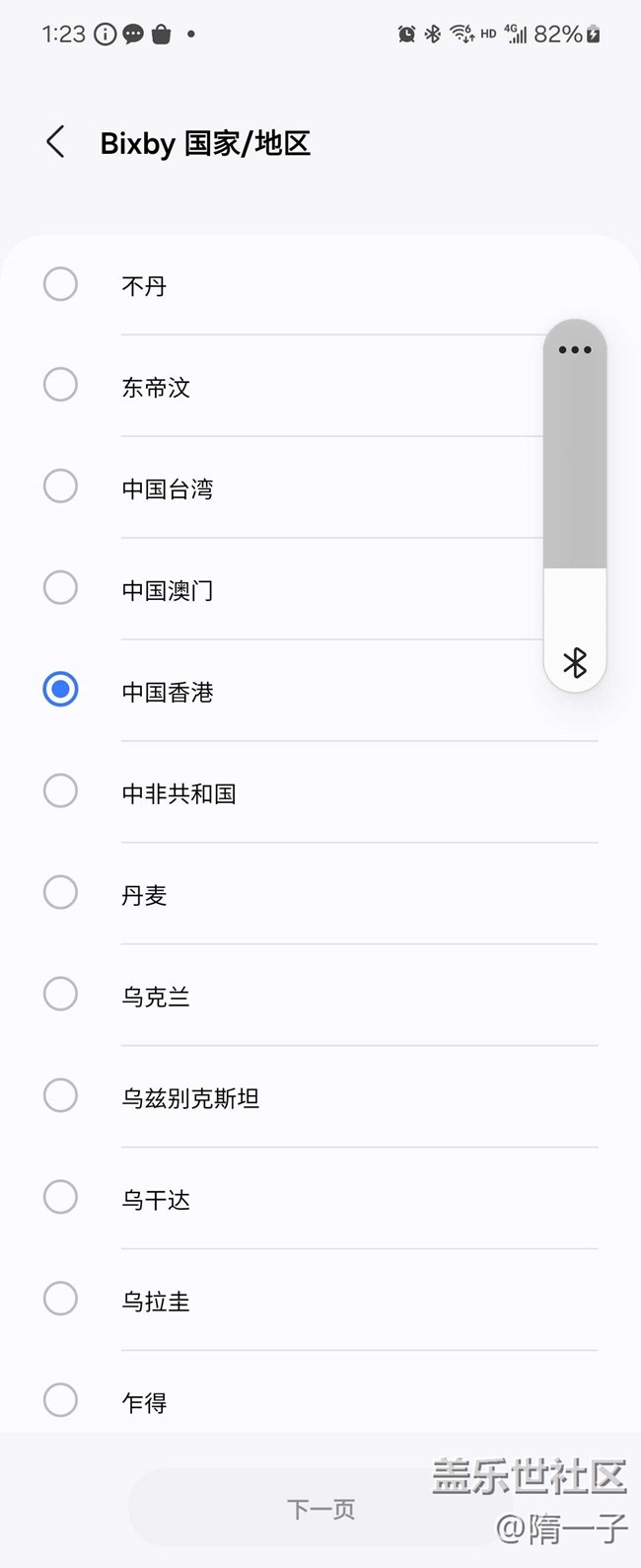Tap the 下一页 button

(320, 1508)
